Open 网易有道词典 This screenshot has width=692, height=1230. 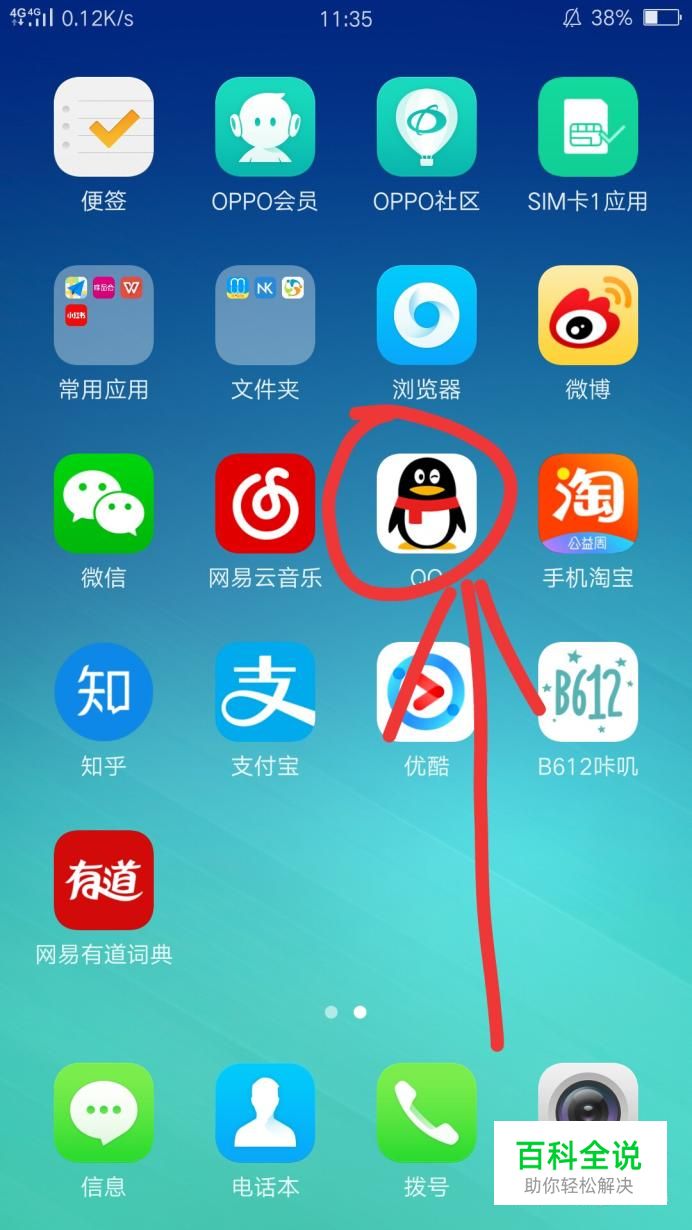103,880
